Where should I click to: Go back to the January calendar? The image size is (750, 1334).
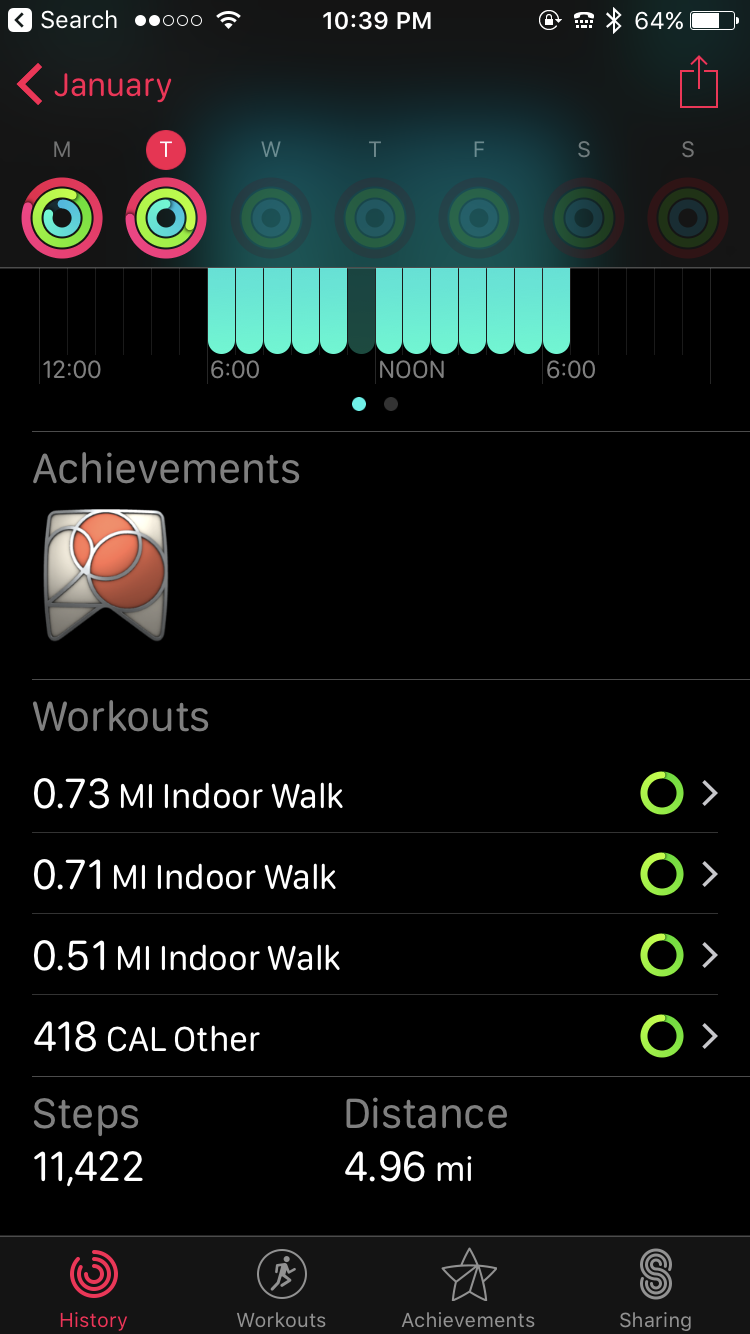tap(95, 85)
